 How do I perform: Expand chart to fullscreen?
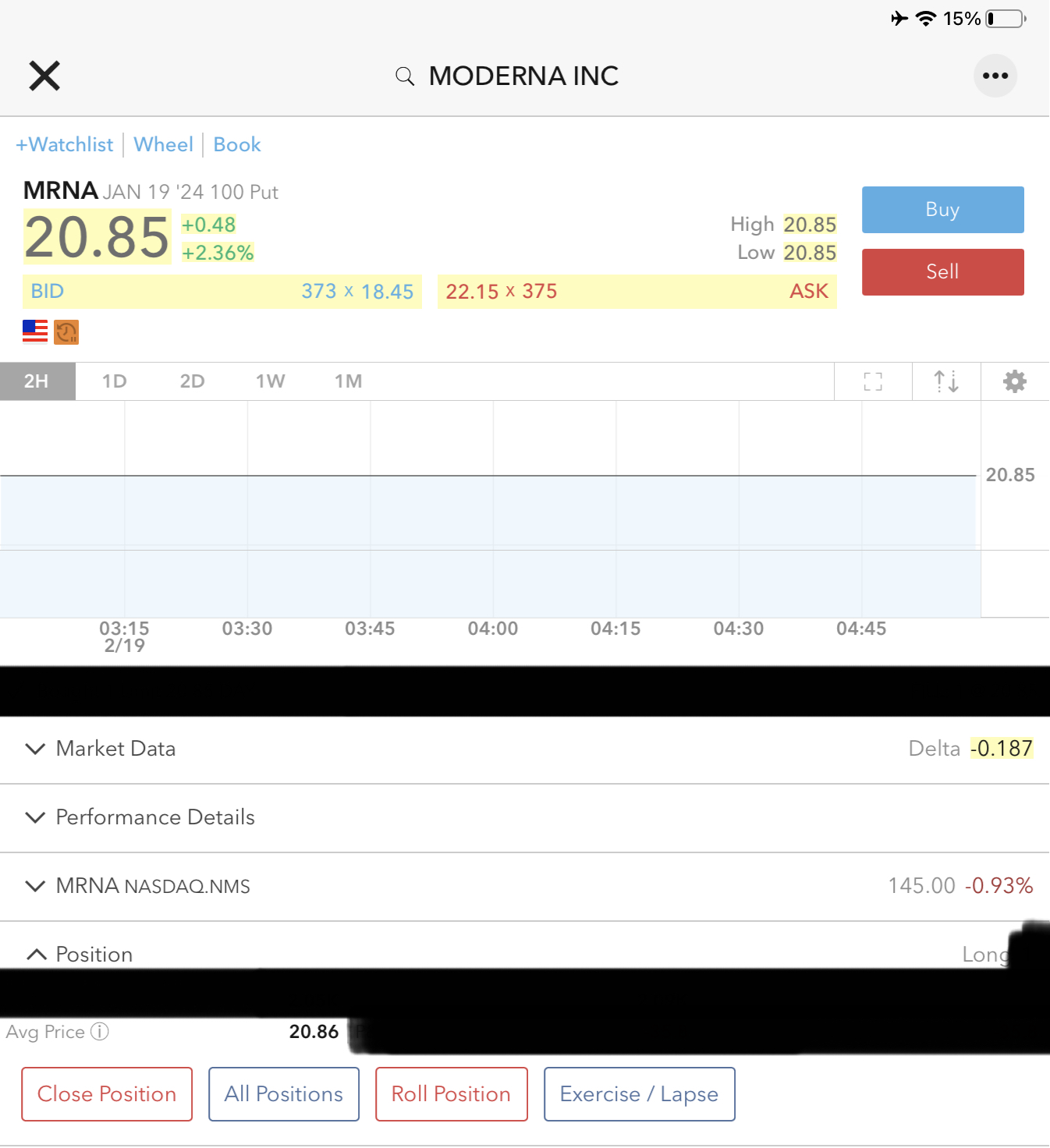[x=873, y=381]
